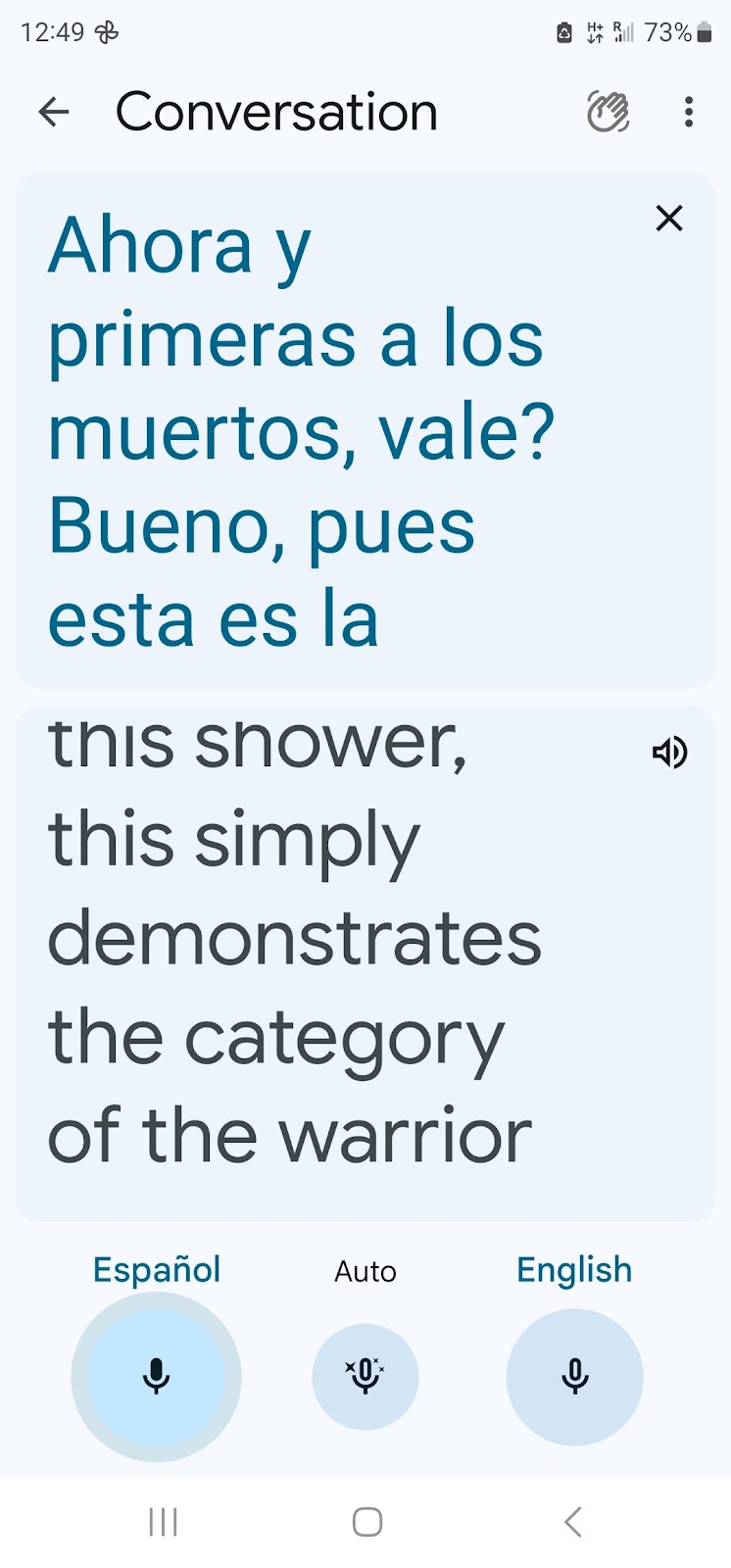Open the three-dot overflow menu
The width and height of the screenshot is (731, 1568).
[689, 113]
